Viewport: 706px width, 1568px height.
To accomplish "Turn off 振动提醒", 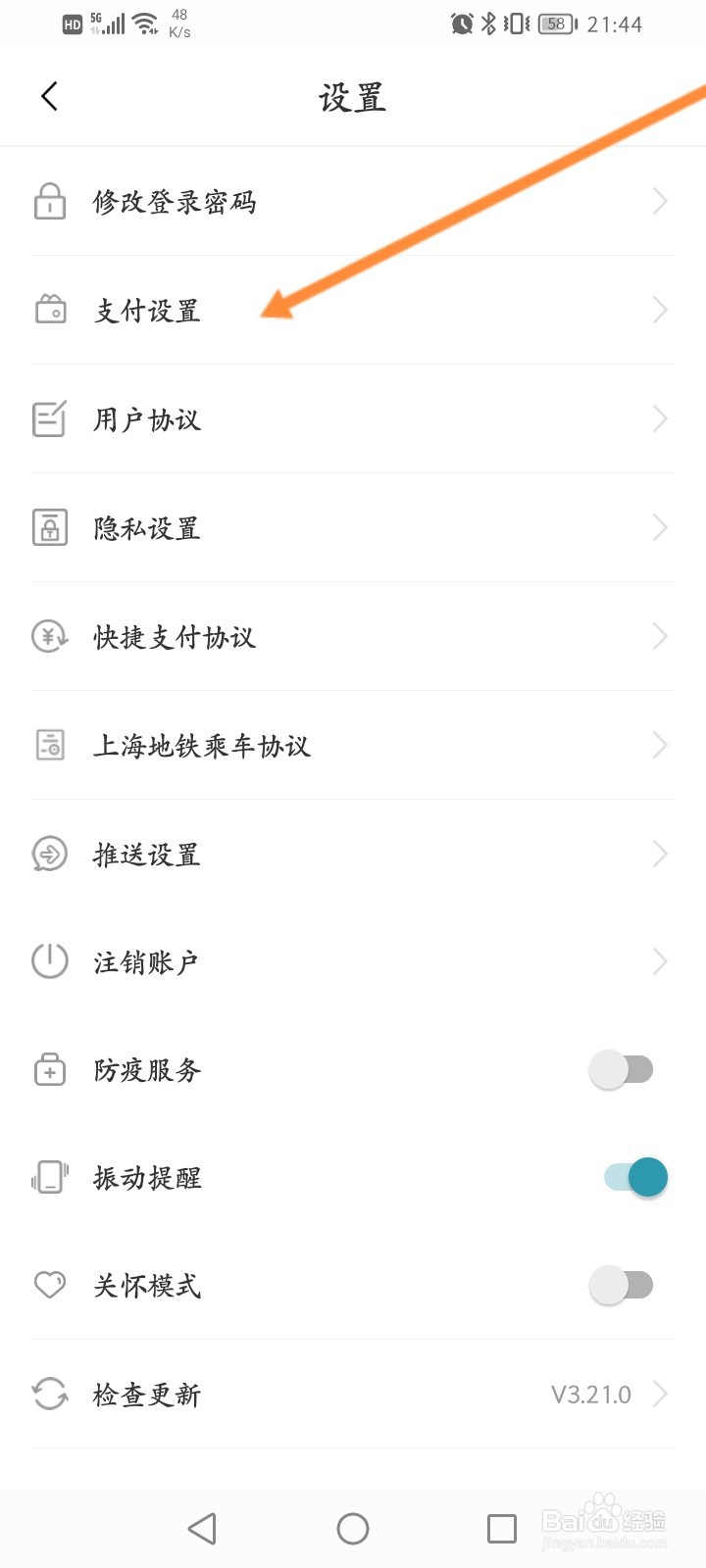I will [x=635, y=1177].
